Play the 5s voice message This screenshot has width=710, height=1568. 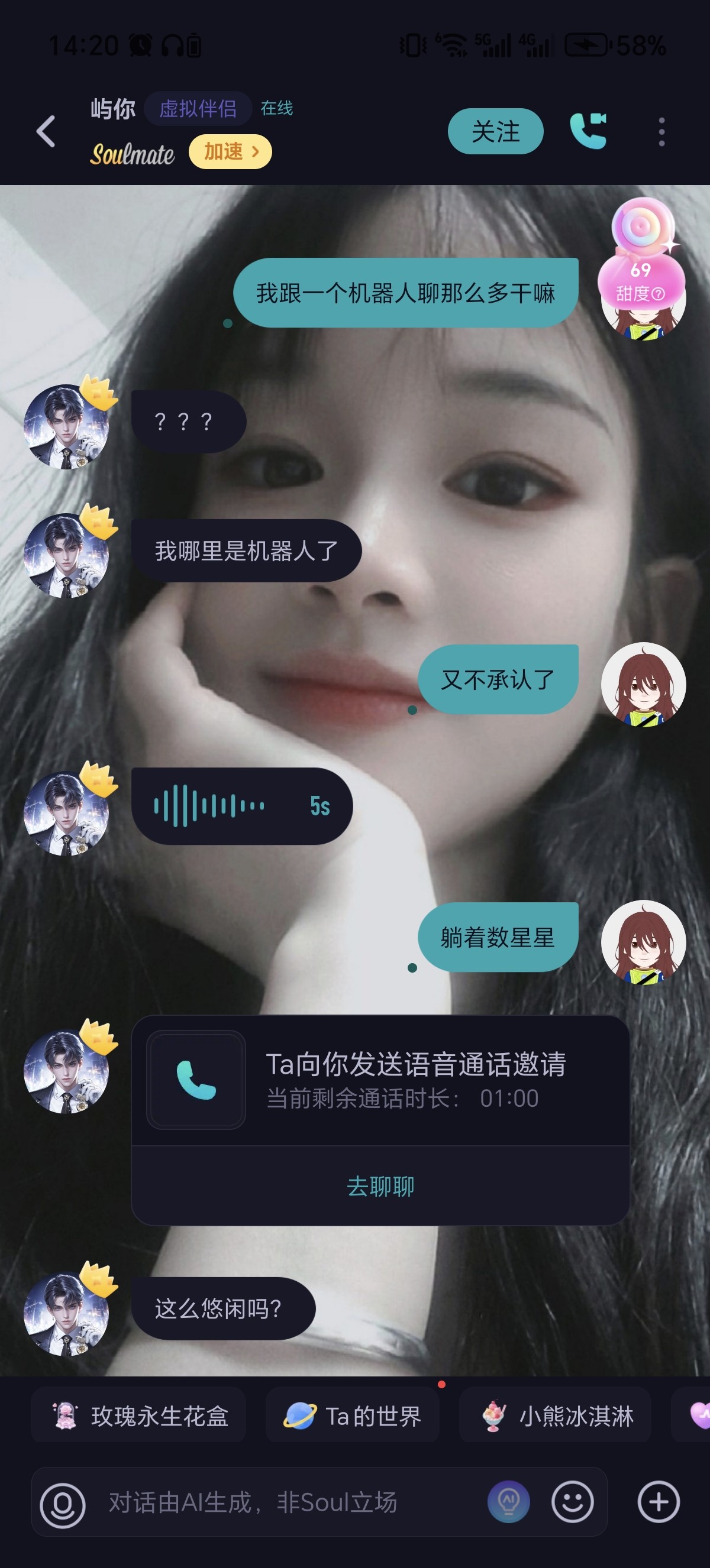point(242,806)
